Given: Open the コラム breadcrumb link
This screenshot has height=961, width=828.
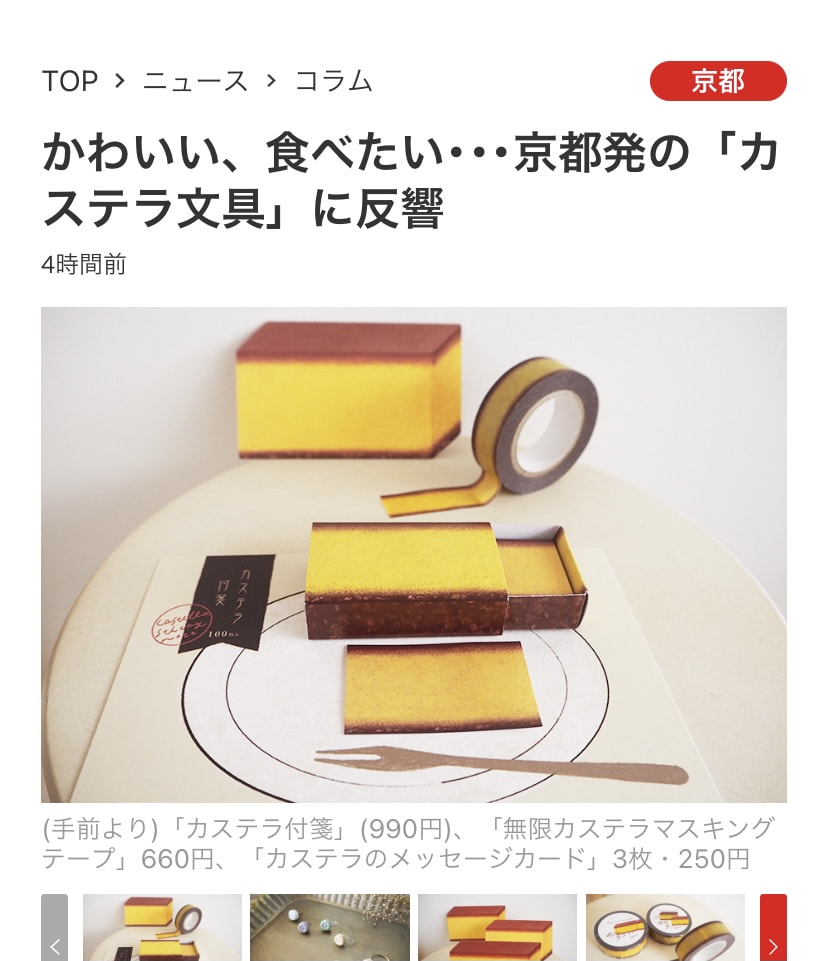Looking at the screenshot, I should [333, 81].
